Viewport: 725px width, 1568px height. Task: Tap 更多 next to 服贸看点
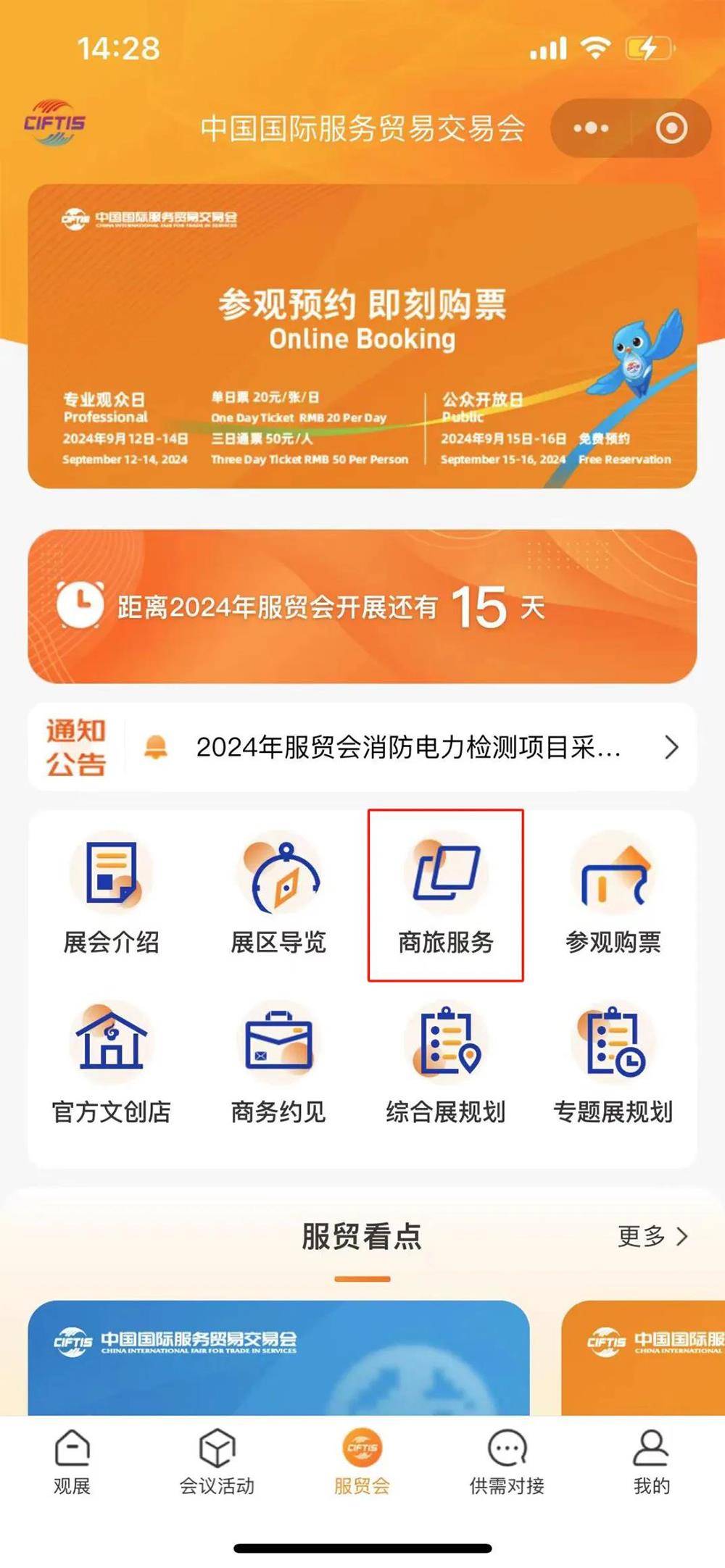pyautogui.click(x=651, y=1236)
